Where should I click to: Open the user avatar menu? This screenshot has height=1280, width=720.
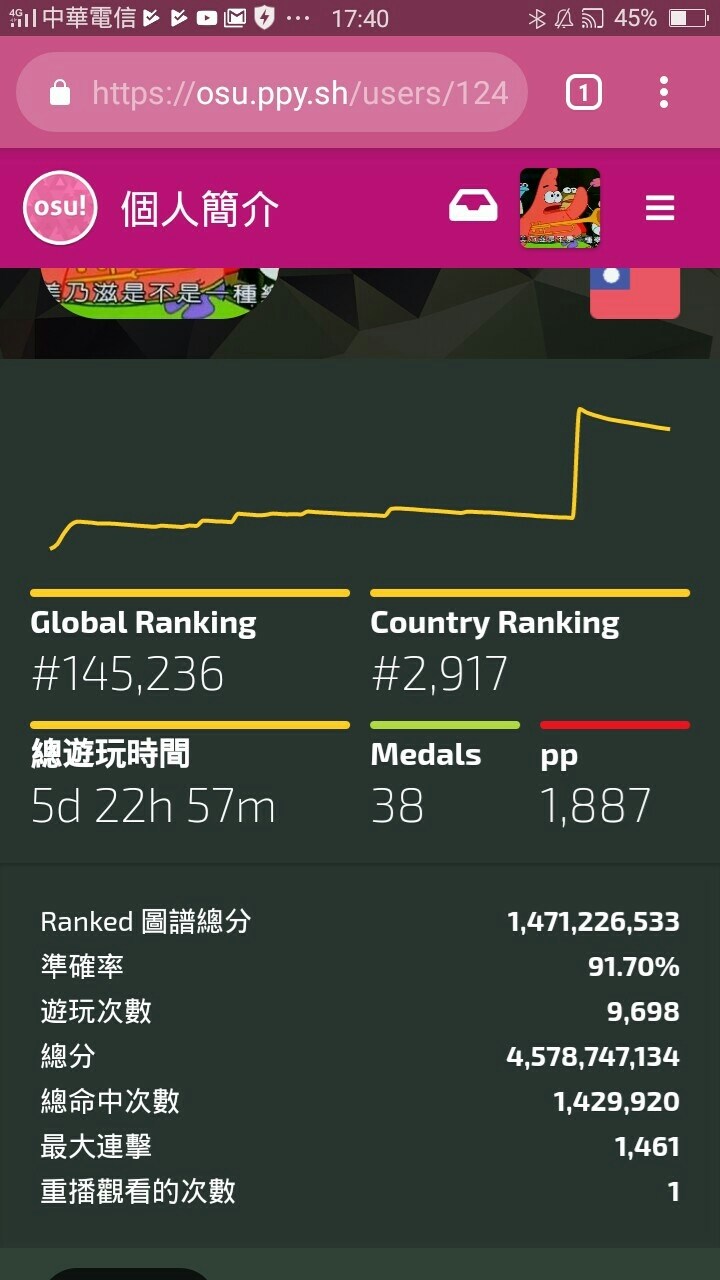point(560,208)
